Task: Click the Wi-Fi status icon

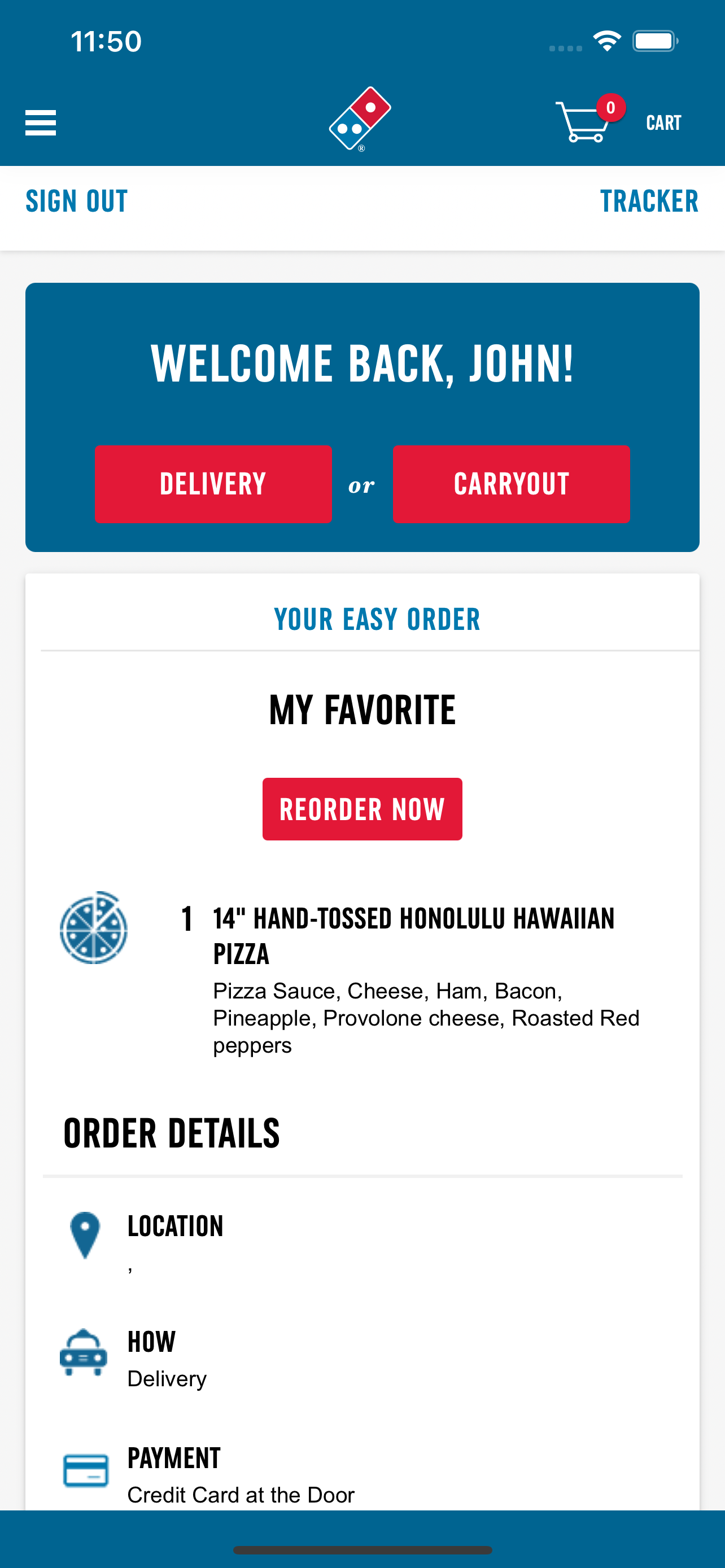Action: coord(606,40)
